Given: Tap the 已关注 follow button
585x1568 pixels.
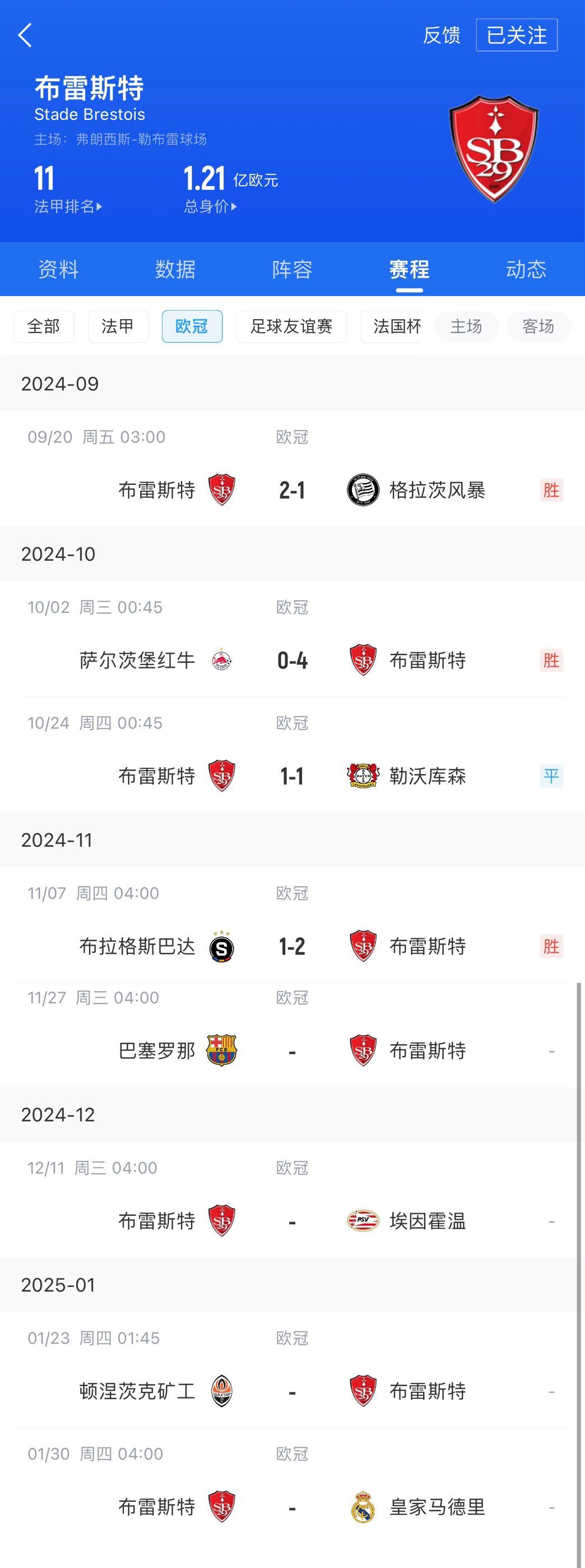Looking at the screenshot, I should pyautogui.click(x=516, y=35).
